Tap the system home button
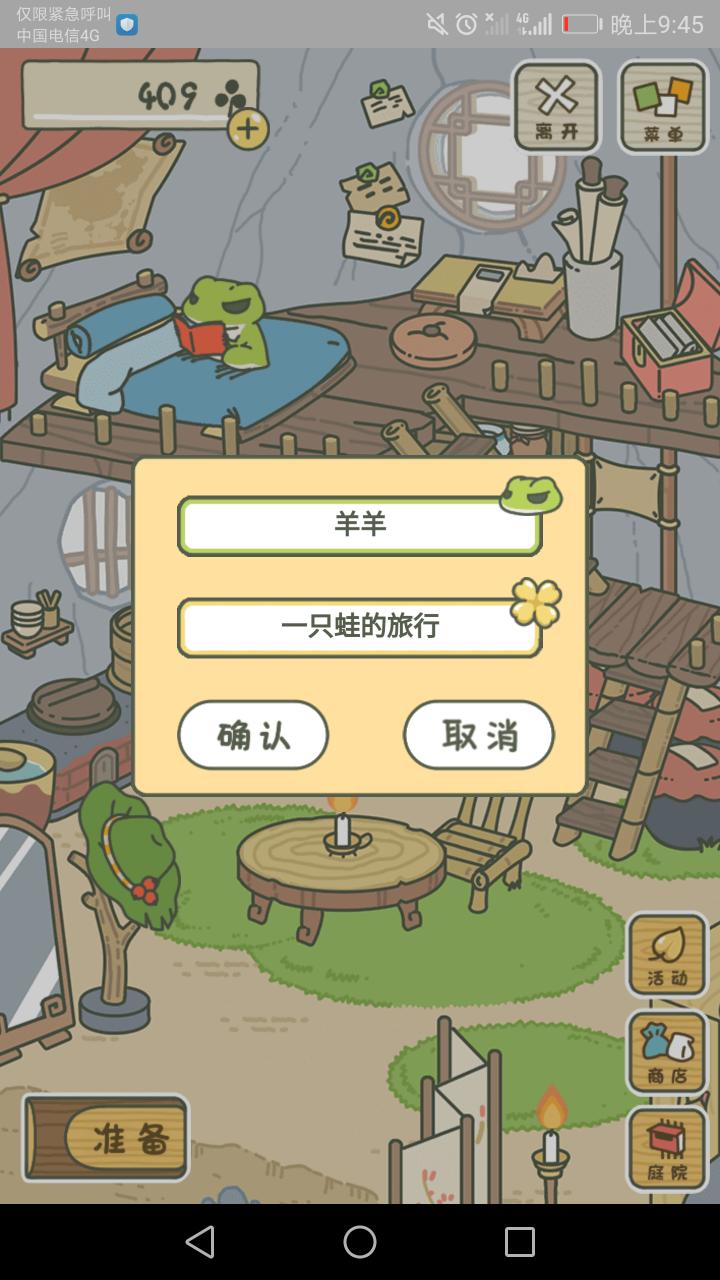Viewport: 720px width, 1280px height. 360,1242
